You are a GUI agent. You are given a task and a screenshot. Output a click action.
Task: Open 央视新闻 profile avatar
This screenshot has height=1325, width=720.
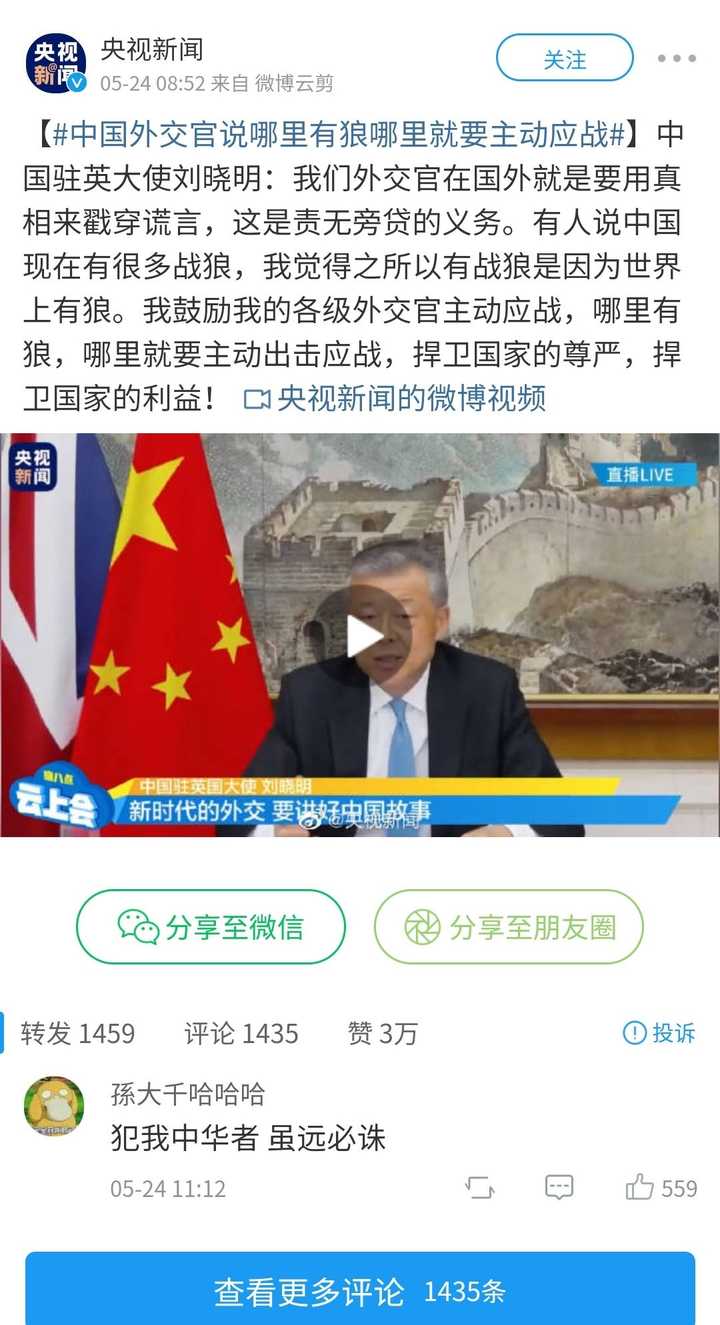[55, 63]
